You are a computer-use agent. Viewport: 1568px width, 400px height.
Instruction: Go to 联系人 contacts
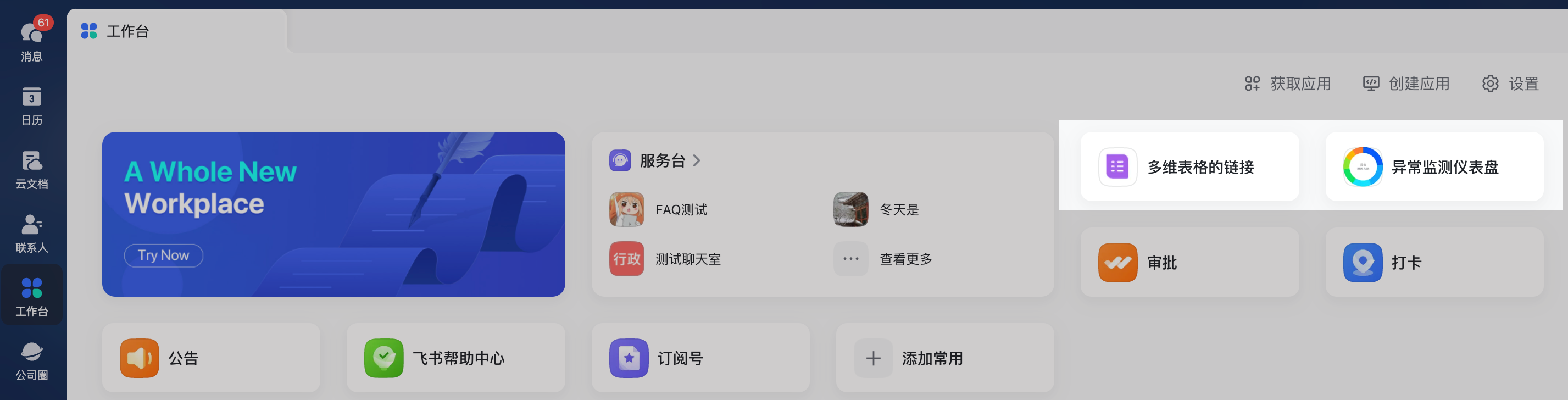point(32,233)
